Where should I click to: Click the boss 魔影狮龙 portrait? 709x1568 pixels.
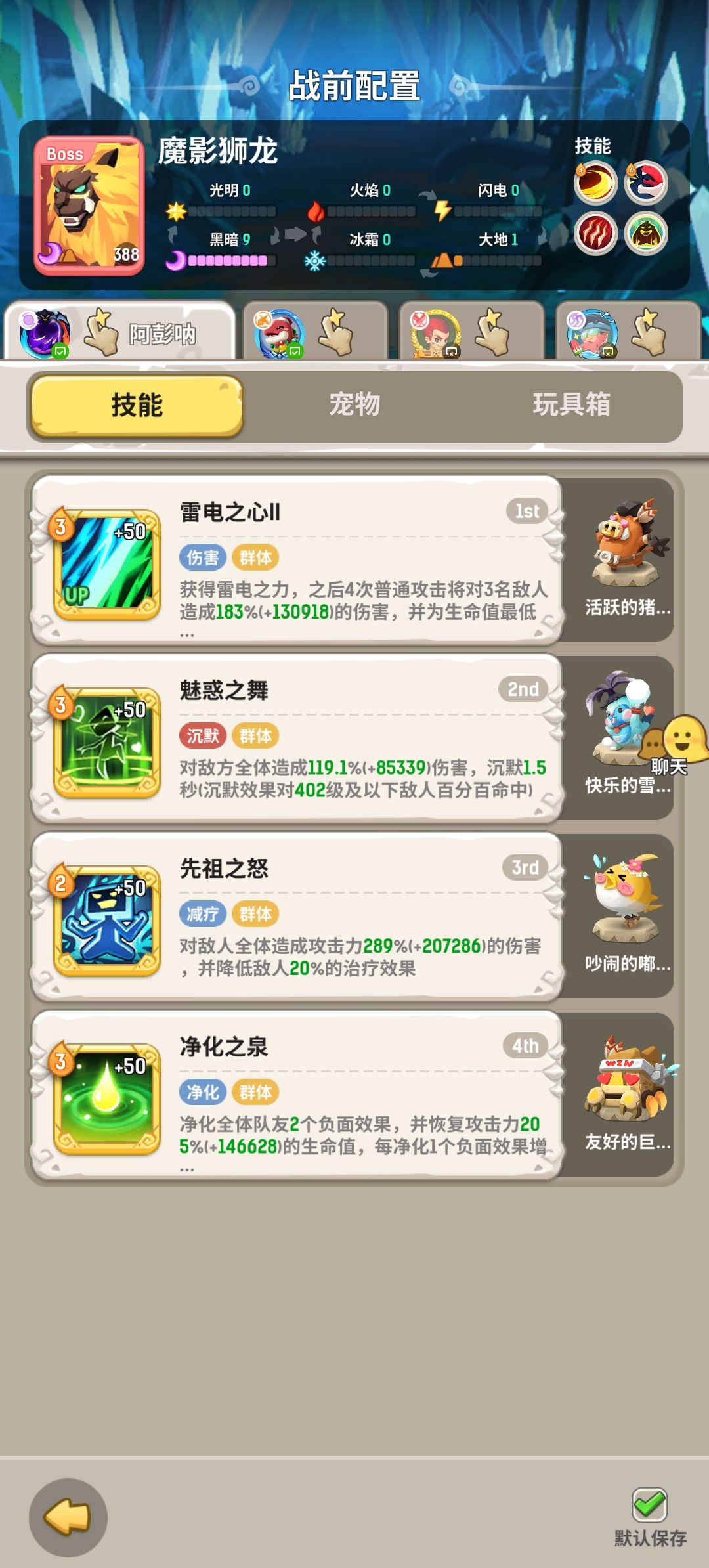90,204
